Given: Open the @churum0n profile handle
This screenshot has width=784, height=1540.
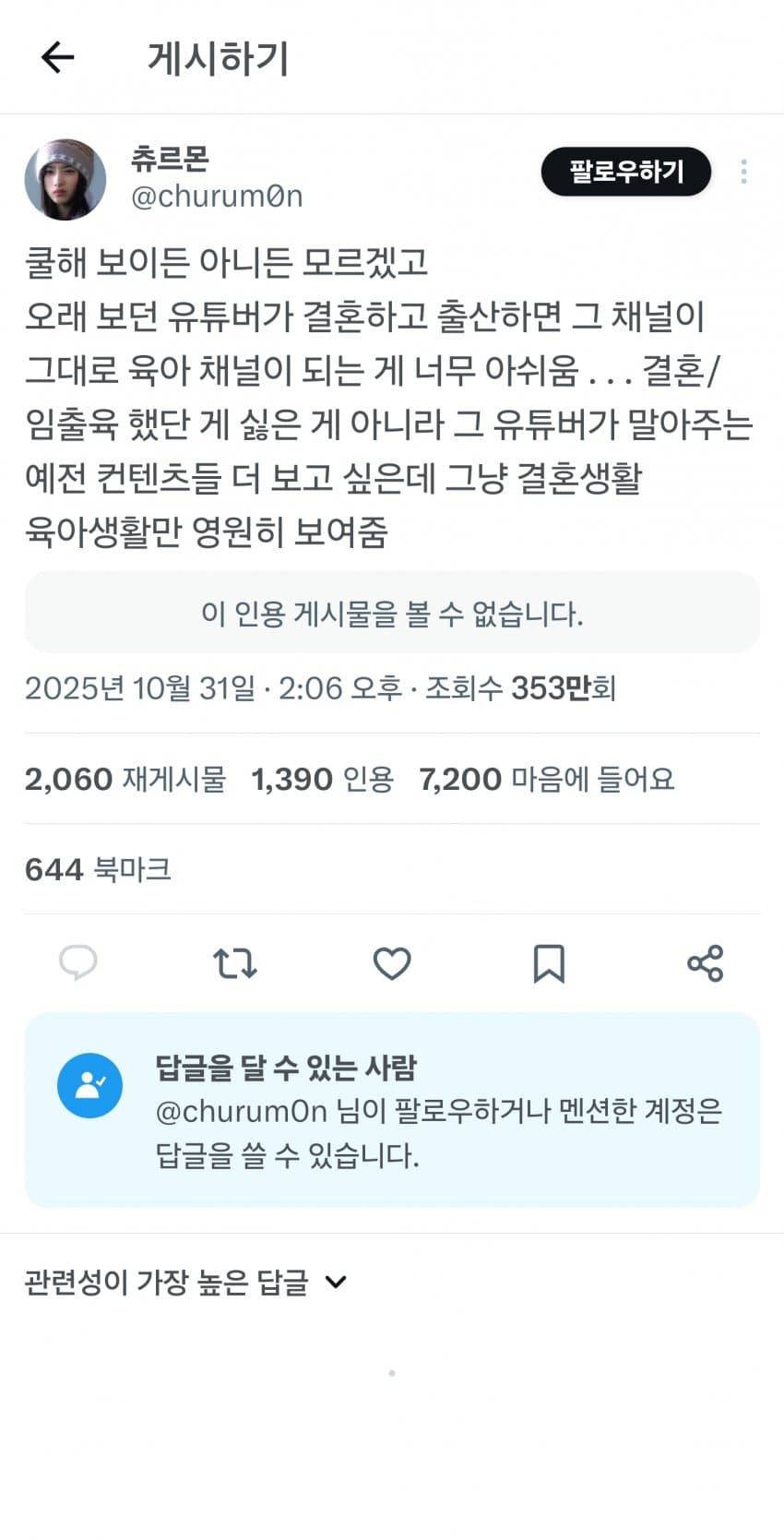Looking at the screenshot, I should coord(217,197).
